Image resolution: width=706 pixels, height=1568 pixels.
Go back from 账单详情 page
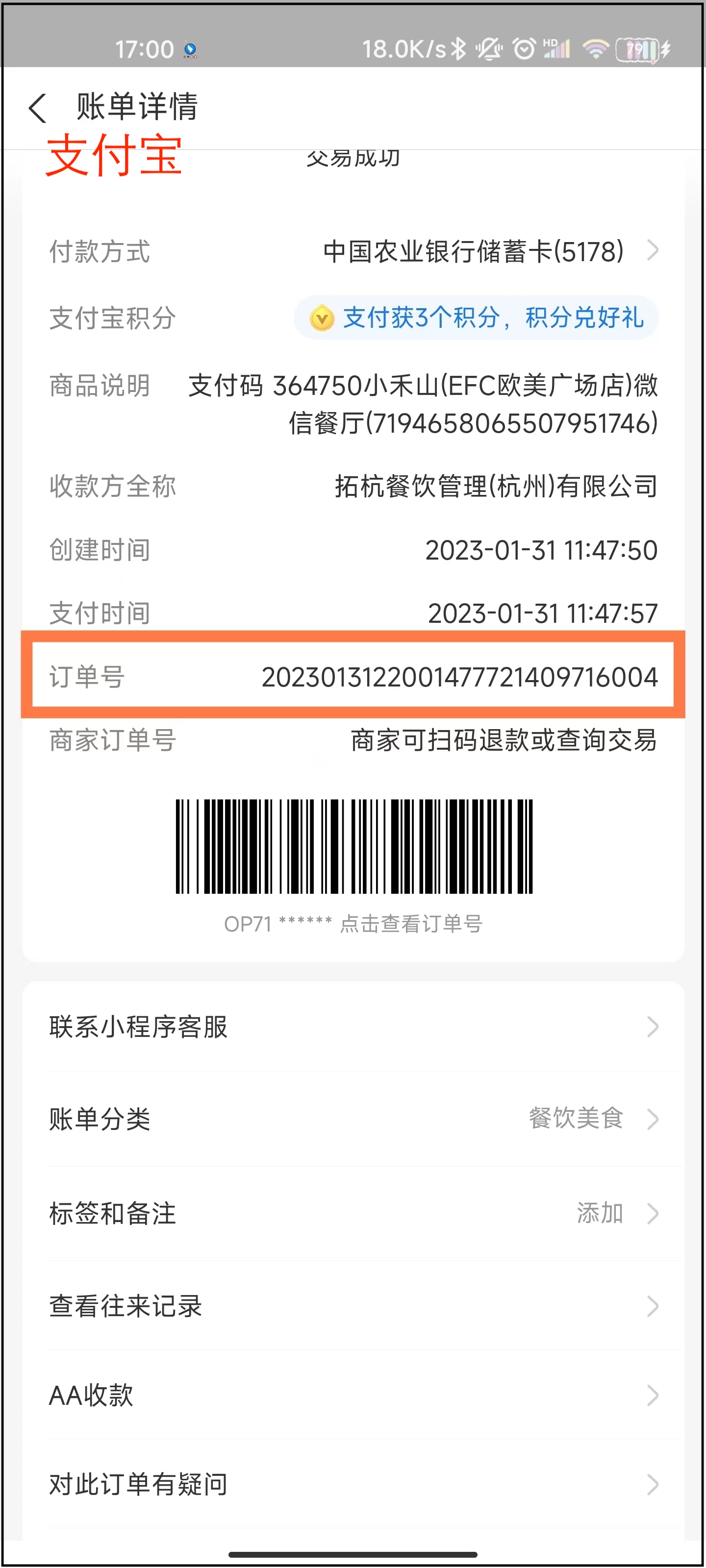click(x=38, y=108)
